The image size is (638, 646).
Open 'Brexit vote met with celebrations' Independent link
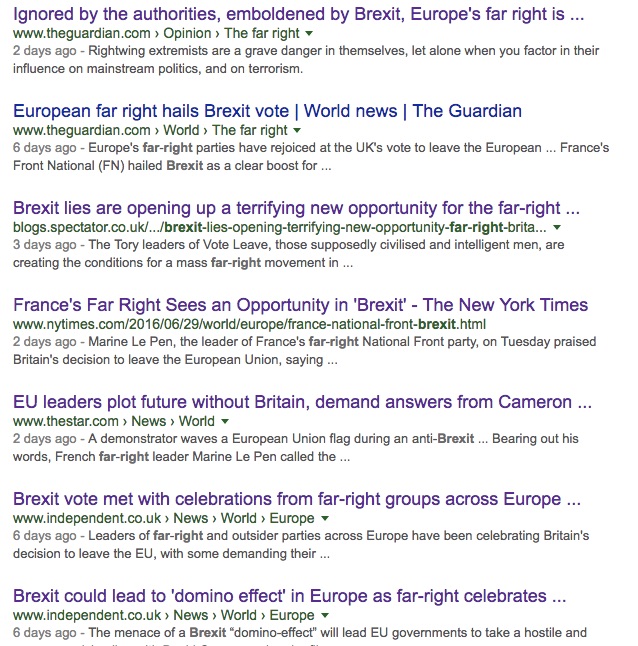[x=297, y=499]
